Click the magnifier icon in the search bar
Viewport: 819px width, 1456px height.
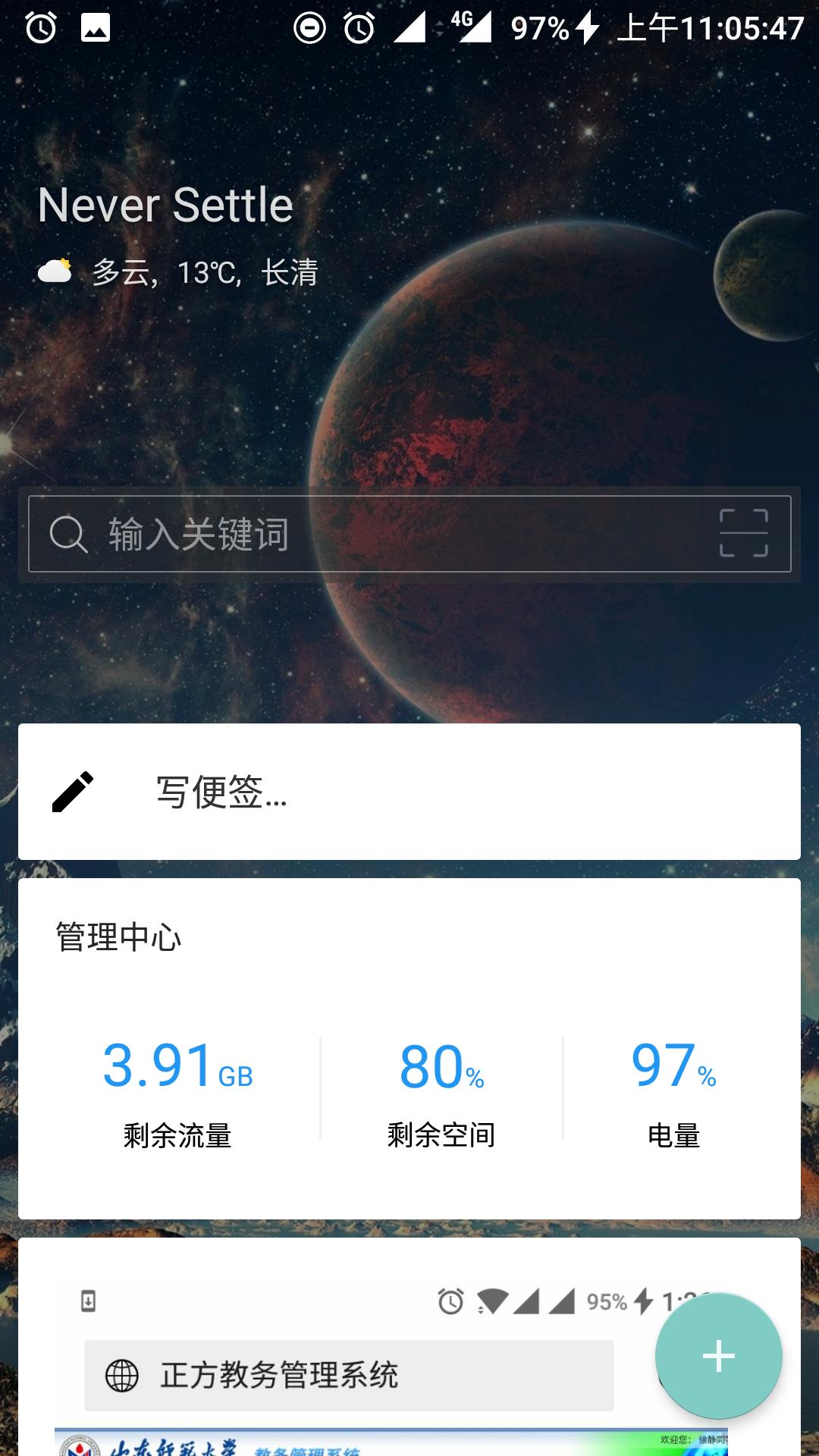[x=69, y=535]
